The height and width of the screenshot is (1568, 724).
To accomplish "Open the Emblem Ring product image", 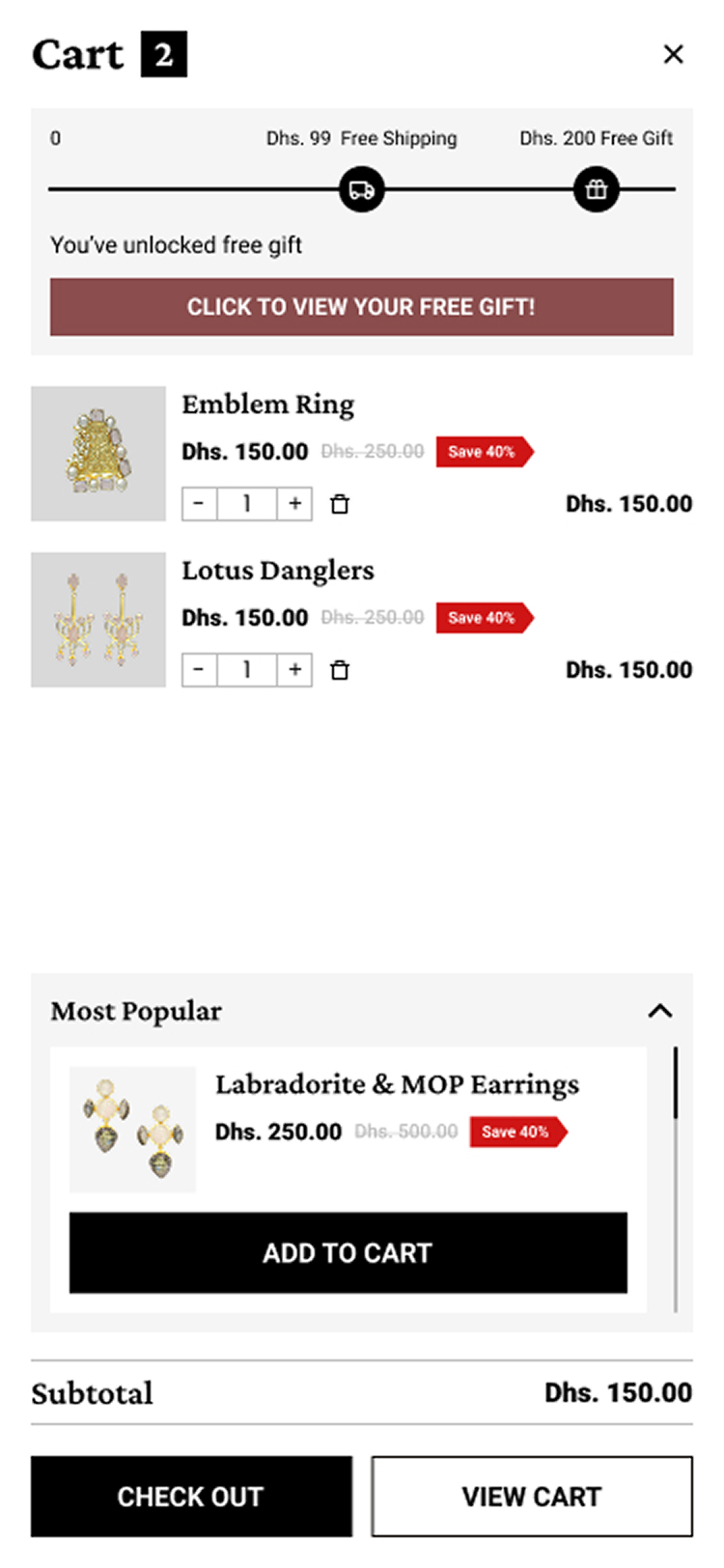I will (98, 454).
